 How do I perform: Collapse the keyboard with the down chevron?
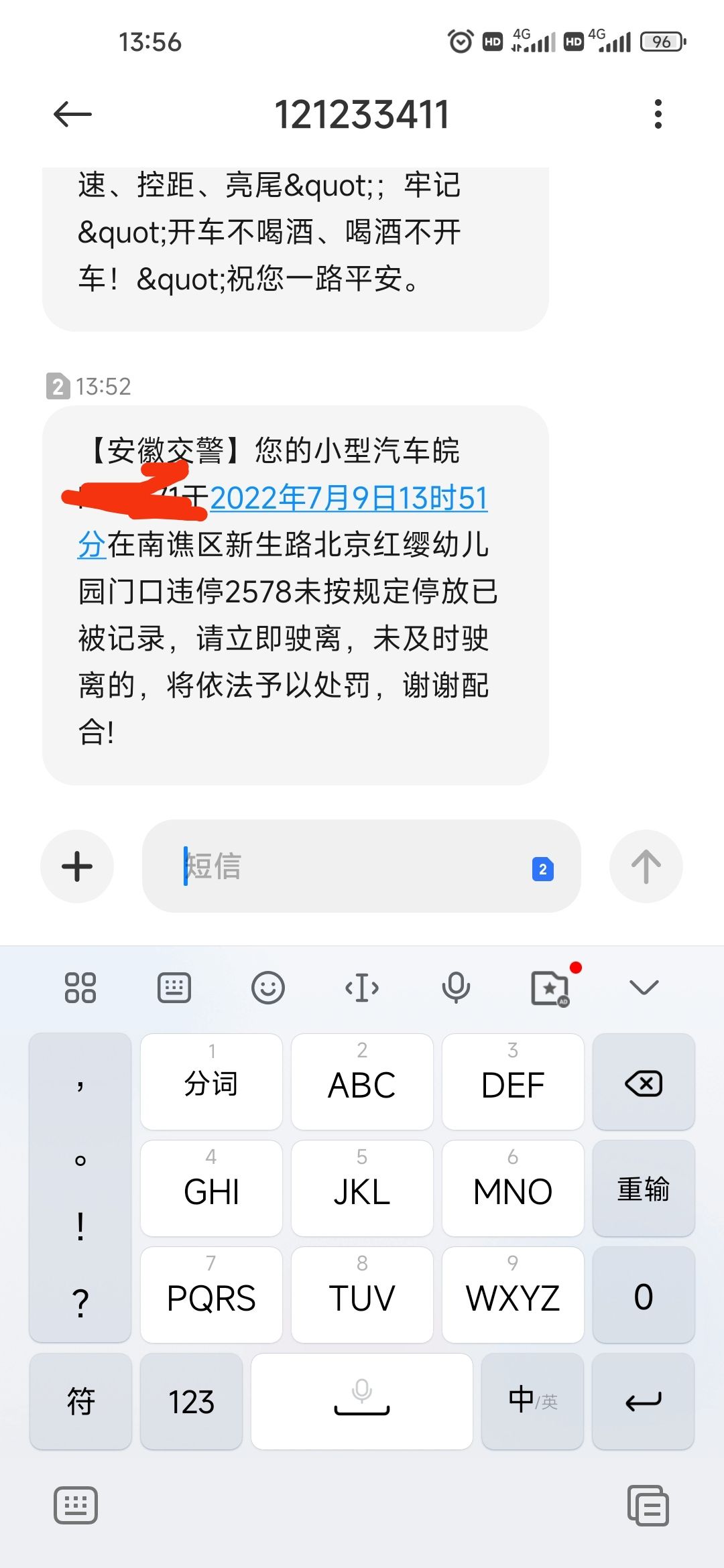(644, 987)
